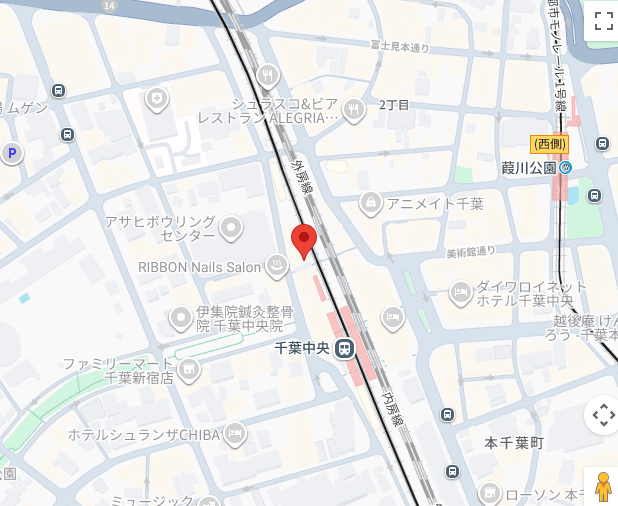Open アニメイト千葉 place marker

(x=371, y=203)
